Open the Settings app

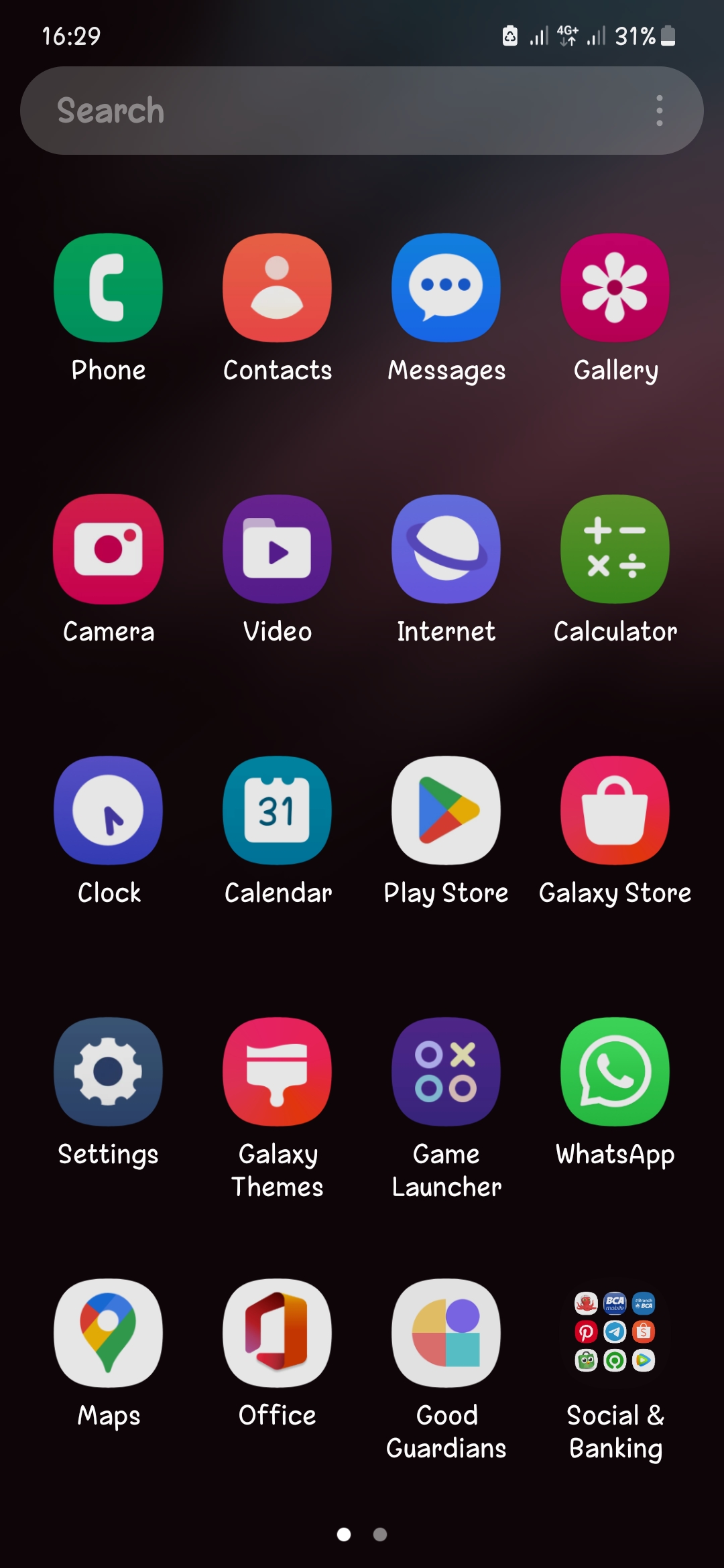(x=108, y=1071)
